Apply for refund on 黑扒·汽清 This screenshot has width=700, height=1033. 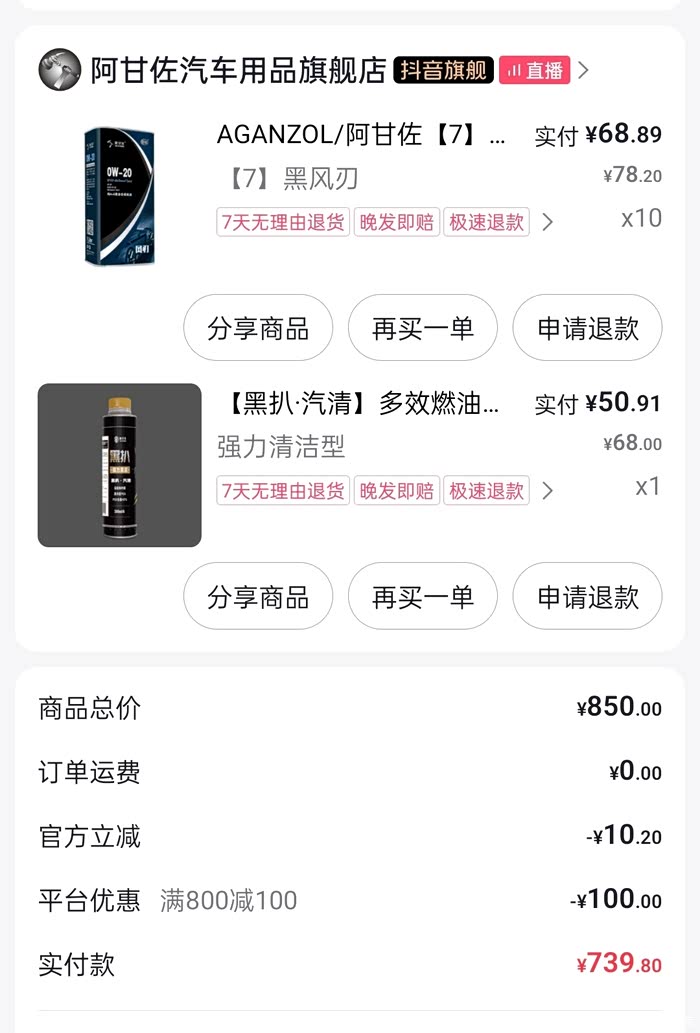click(587, 597)
